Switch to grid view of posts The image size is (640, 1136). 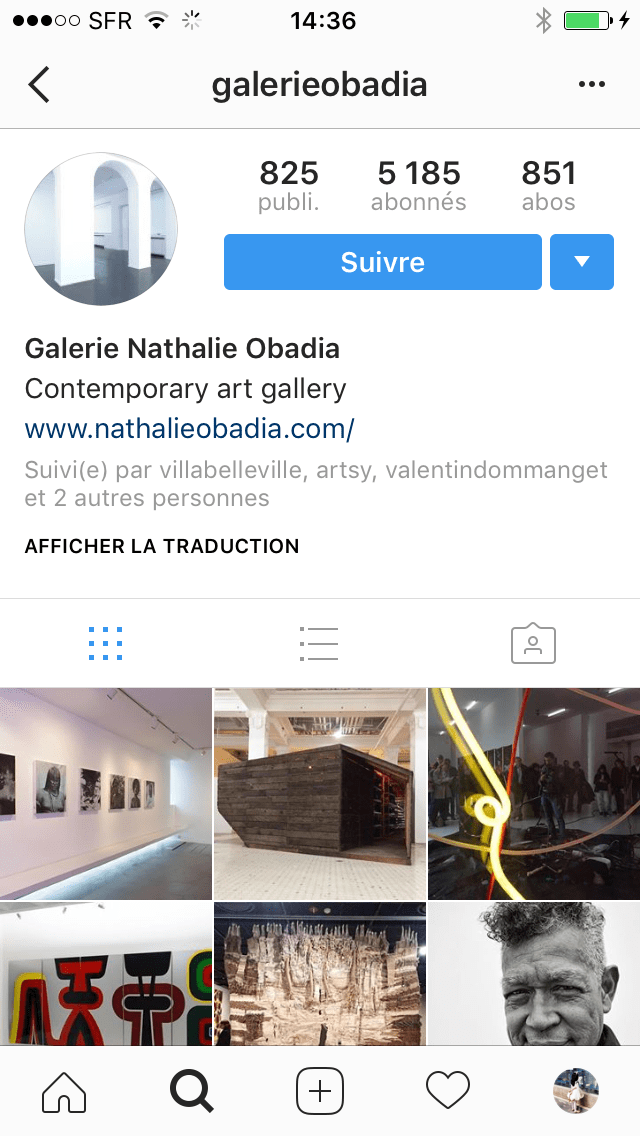pos(105,643)
